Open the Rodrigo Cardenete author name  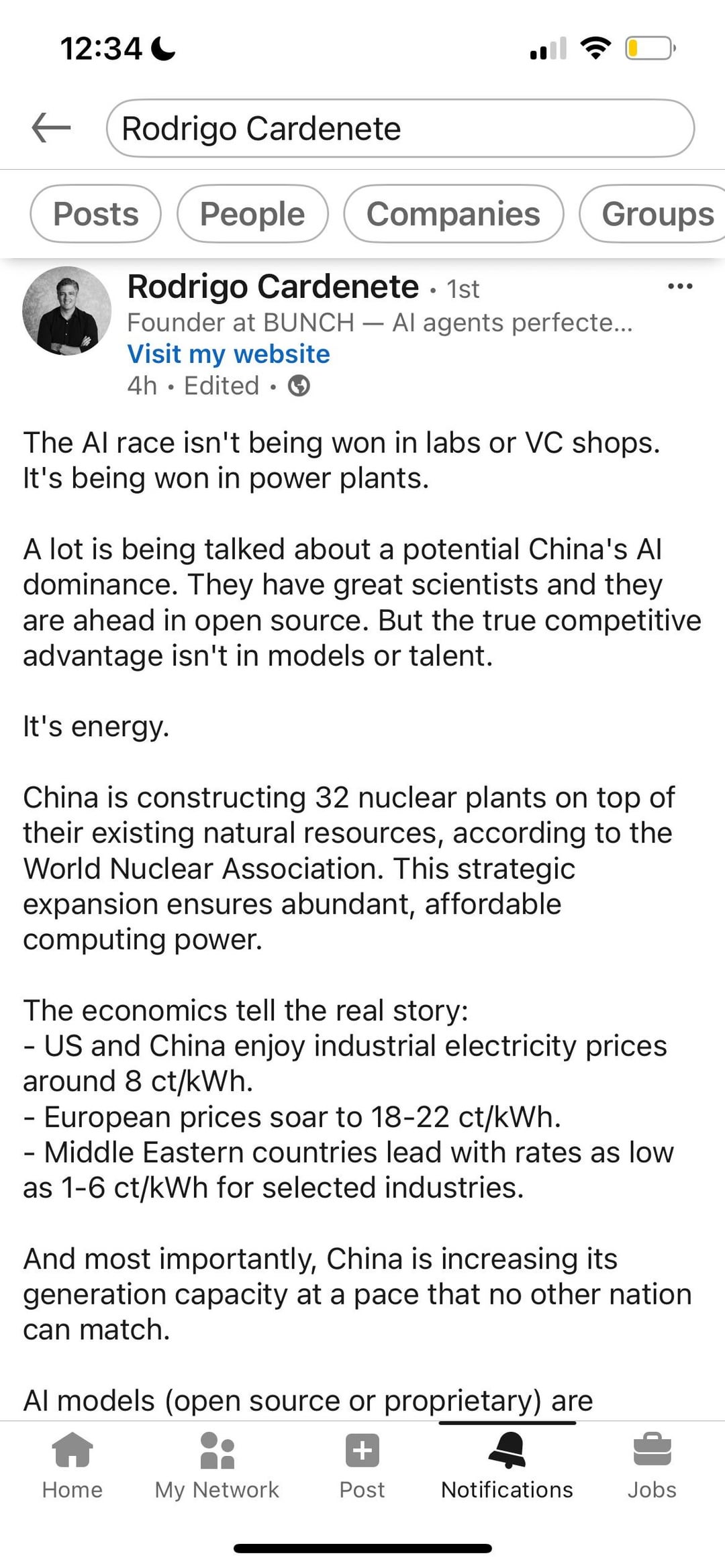click(273, 286)
